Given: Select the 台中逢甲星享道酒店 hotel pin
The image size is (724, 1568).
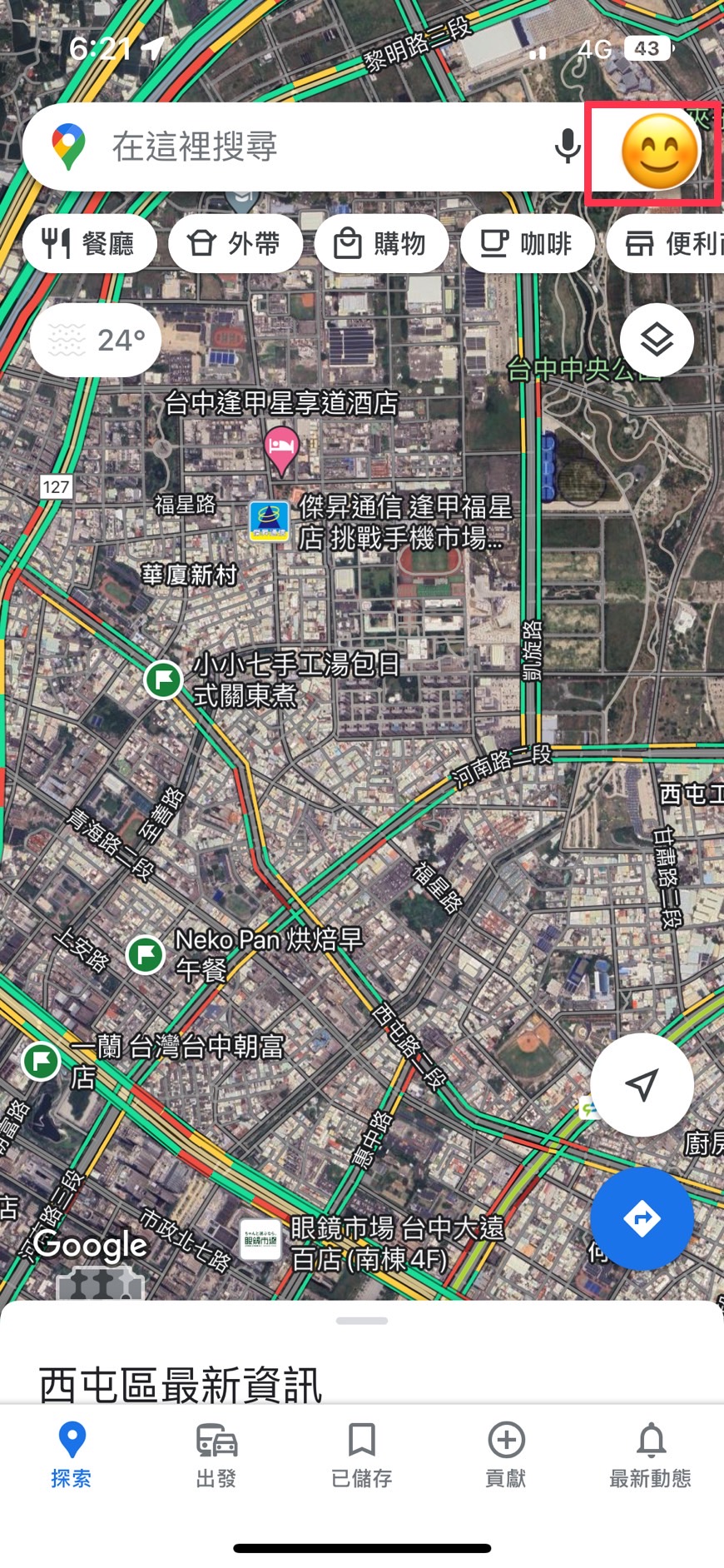Looking at the screenshot, I should tap(281, 446).
